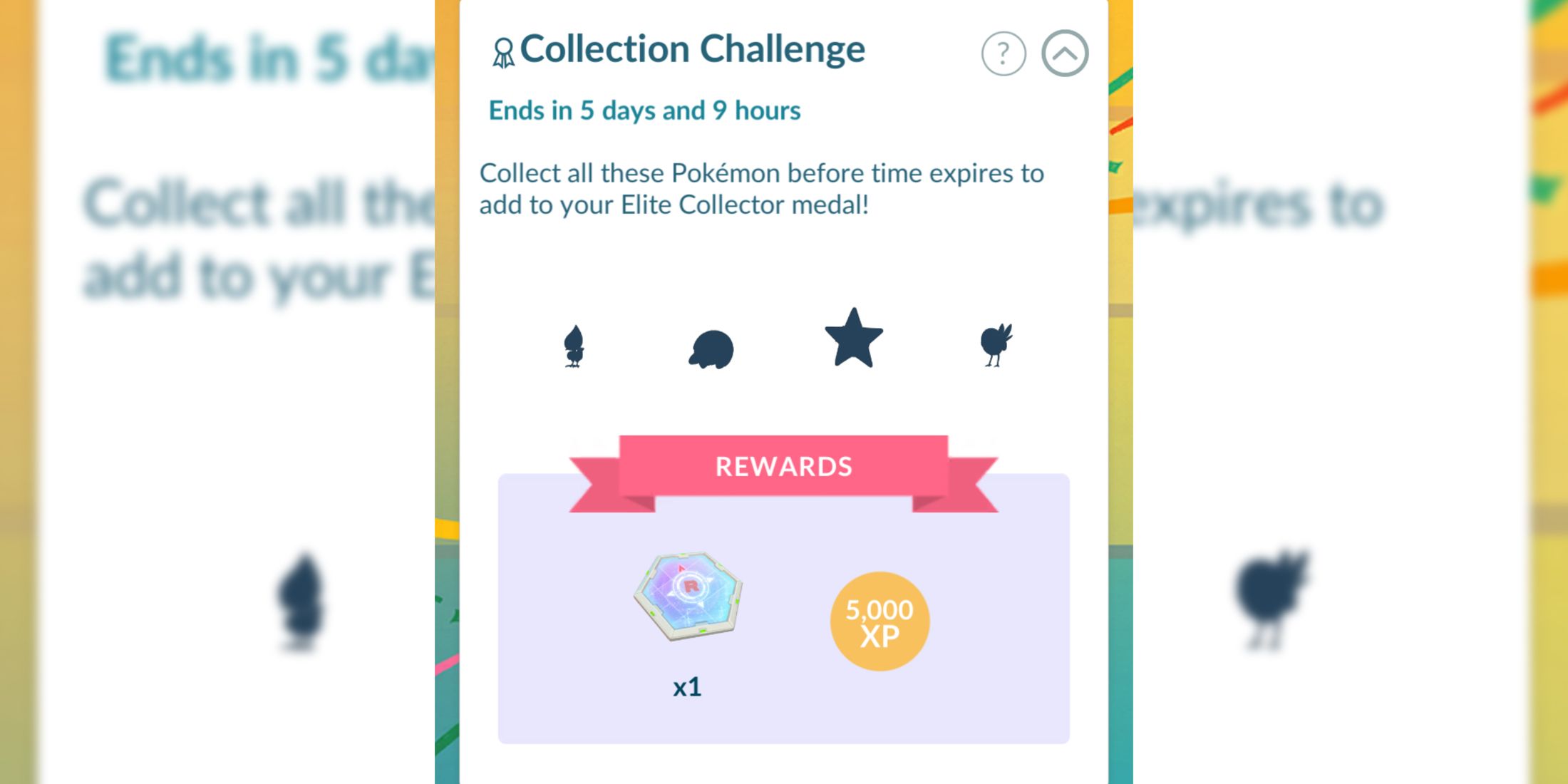
Task: Collapse the Collection Challenge card
Action: (x=1064, y=53)
